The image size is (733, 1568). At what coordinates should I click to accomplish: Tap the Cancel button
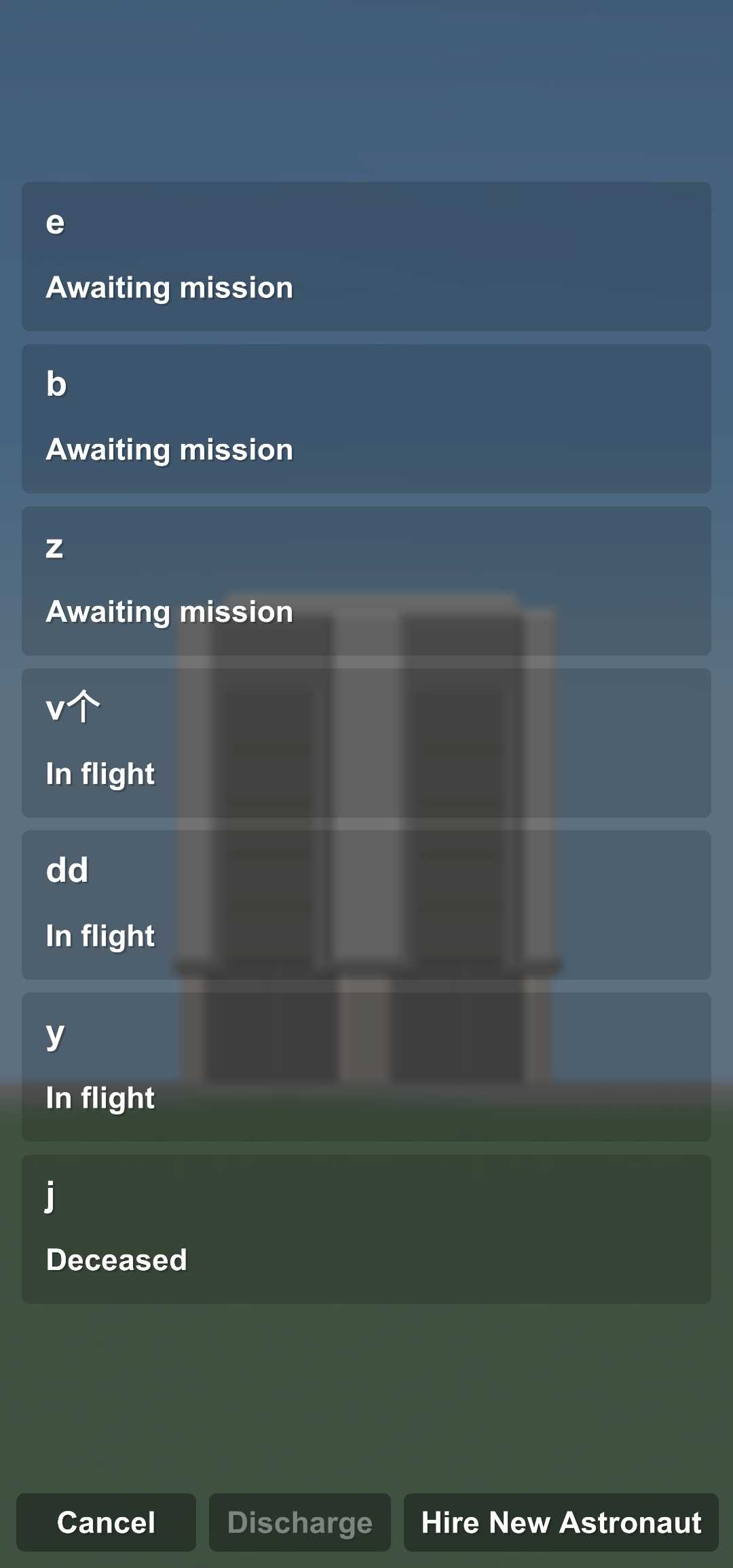107,1523
